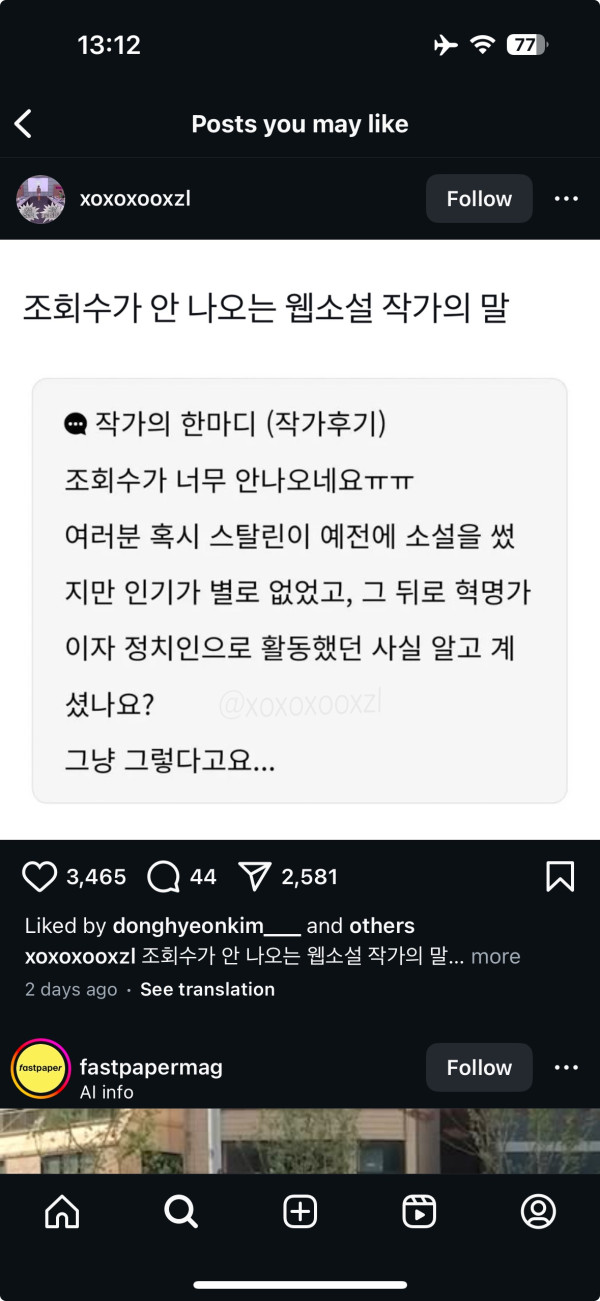Image resolution: width=600 pixels, height=1301 pixels.
Task: Share xoxoxooxzl's post
Action: [x=256, y=877]
